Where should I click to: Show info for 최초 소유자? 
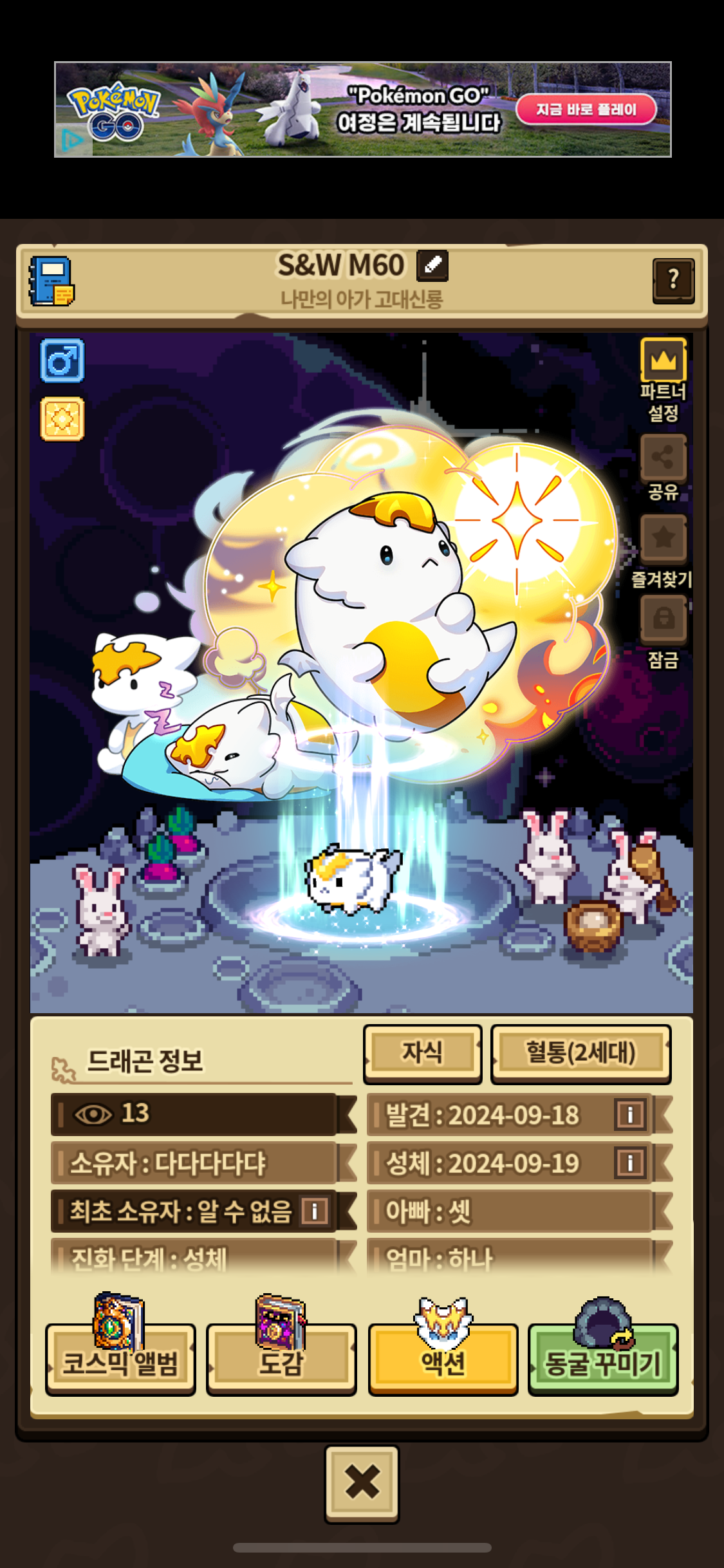[x=315, y=1211]
